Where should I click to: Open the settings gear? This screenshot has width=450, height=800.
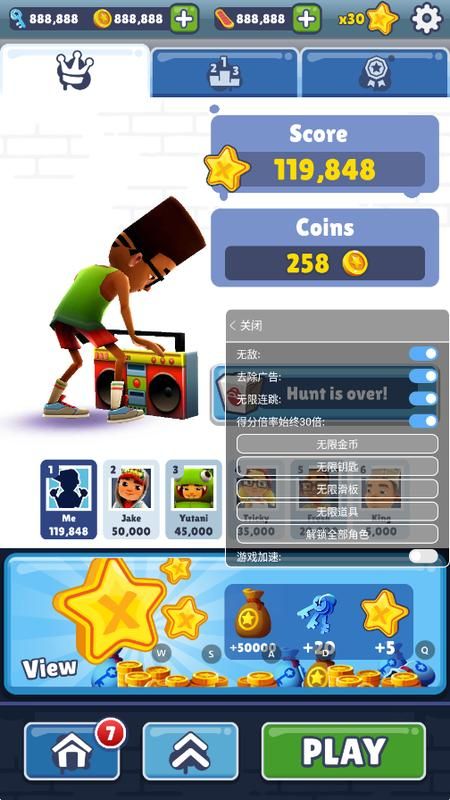click(427, 18)
